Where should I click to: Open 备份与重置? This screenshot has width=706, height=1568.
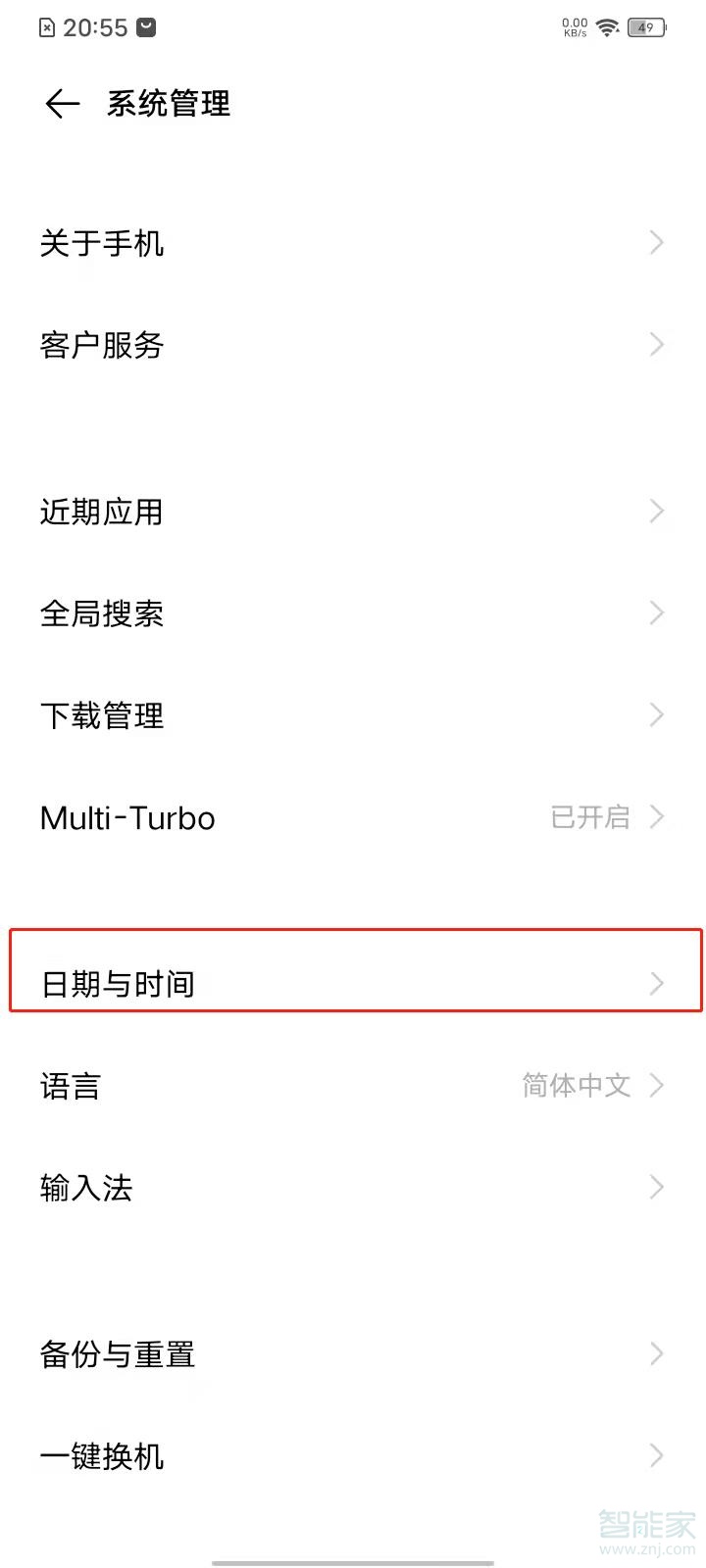pyautogui.click(x=353, y=1354)
